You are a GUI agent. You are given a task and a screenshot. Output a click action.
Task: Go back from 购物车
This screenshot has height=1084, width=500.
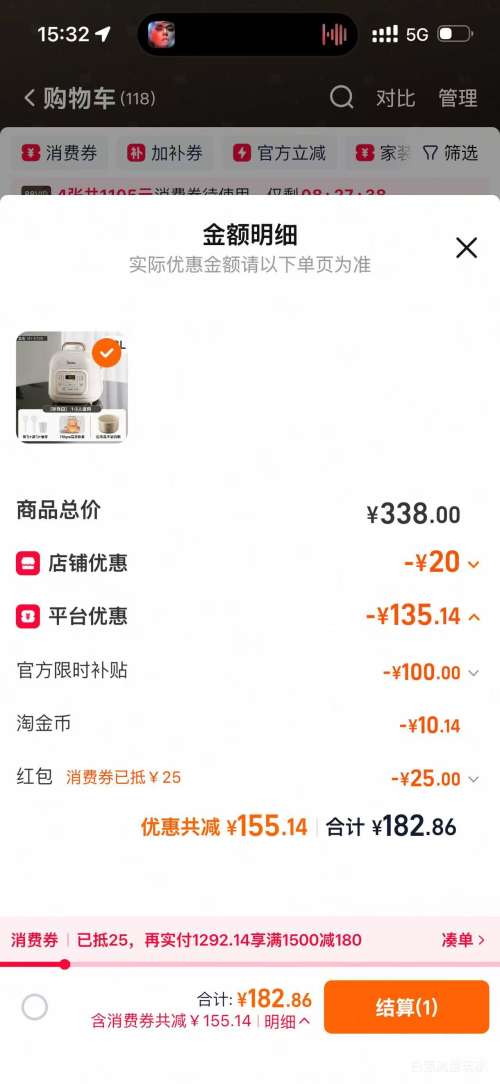29,97
